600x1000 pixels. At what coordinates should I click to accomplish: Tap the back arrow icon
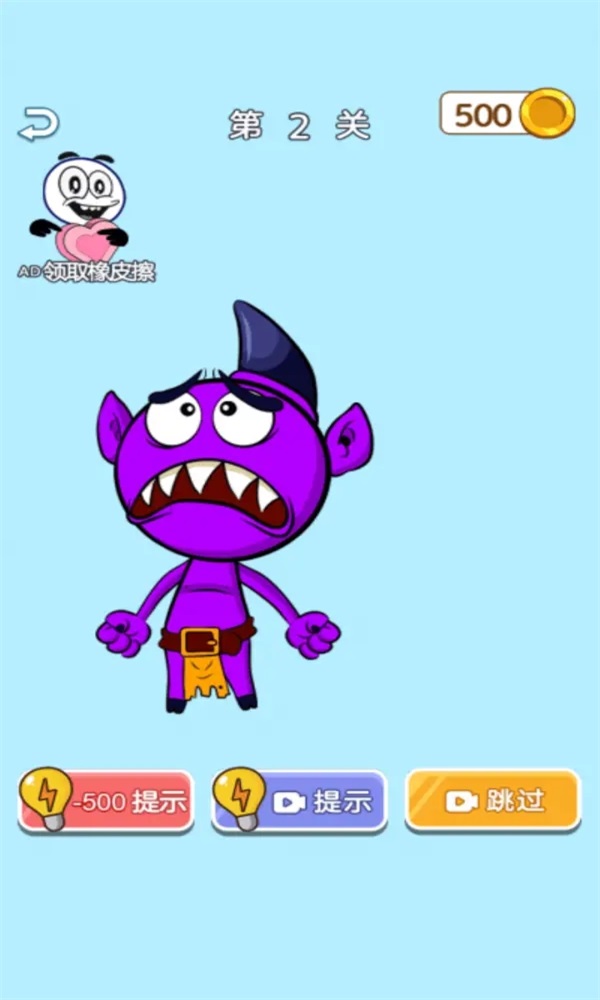pos(39,125)
